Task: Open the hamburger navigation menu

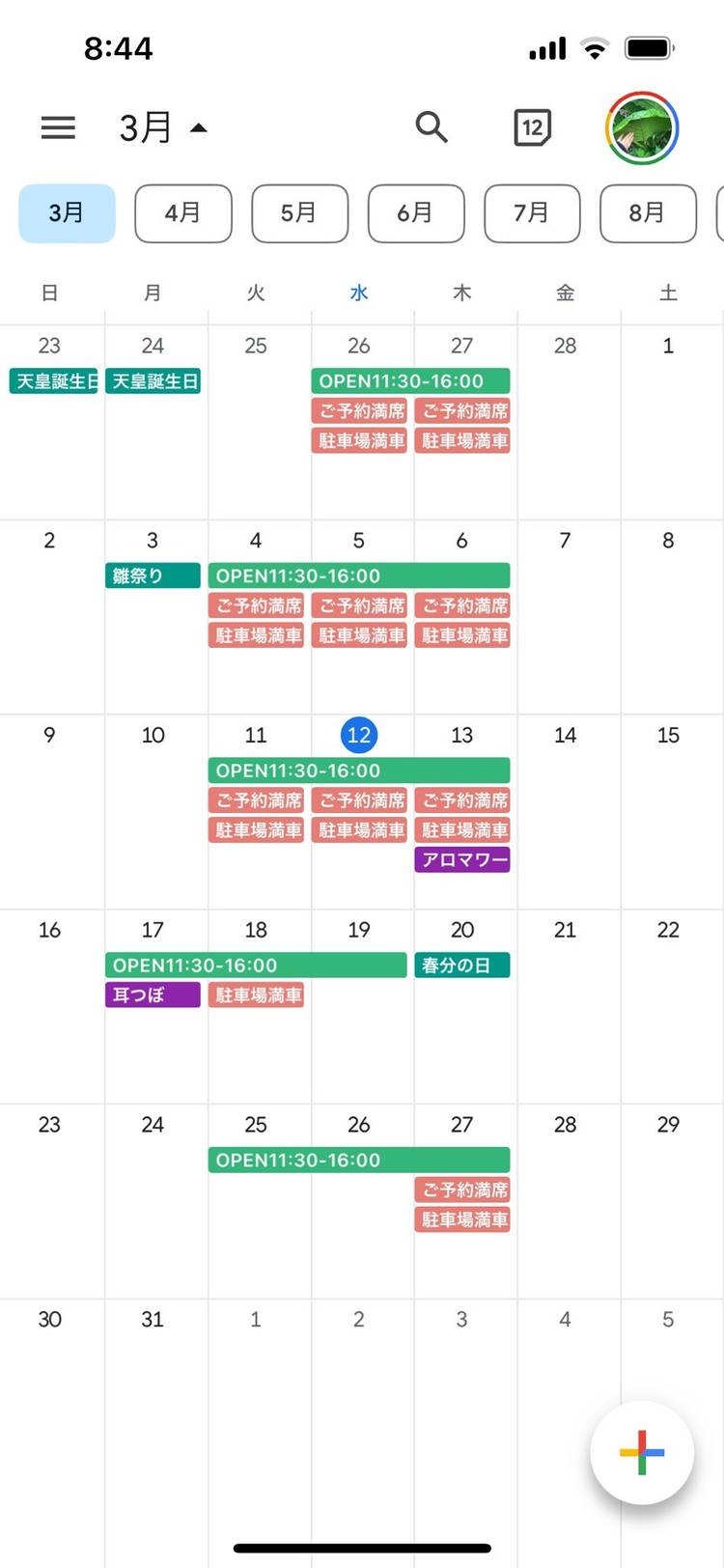Action: (58, 127)
